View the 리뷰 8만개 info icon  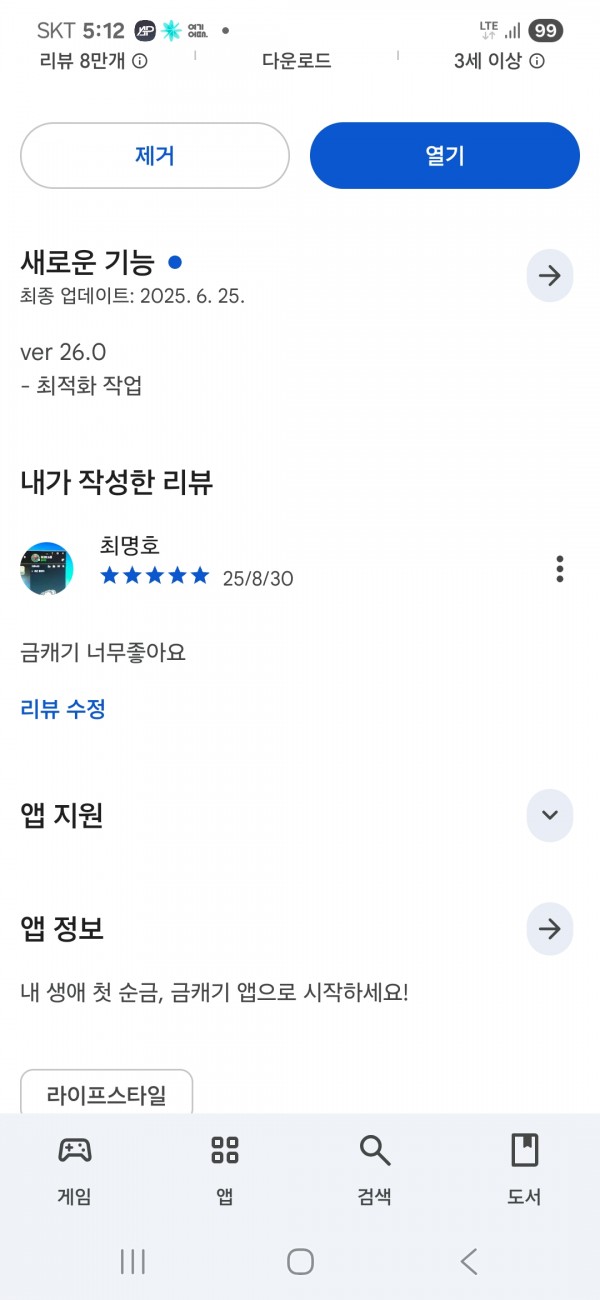[x=140, y=61]
